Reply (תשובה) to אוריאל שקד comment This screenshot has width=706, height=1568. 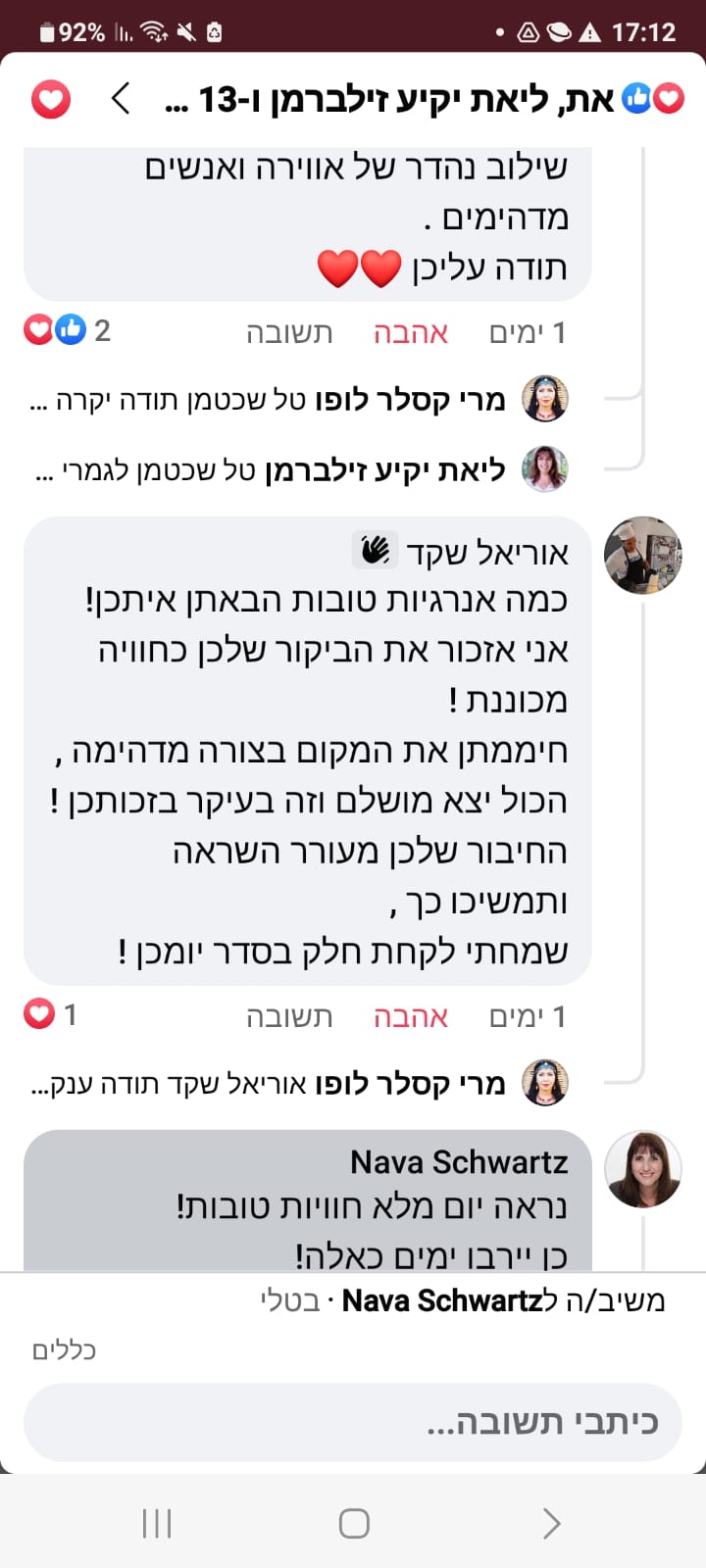pos(289,1017)
